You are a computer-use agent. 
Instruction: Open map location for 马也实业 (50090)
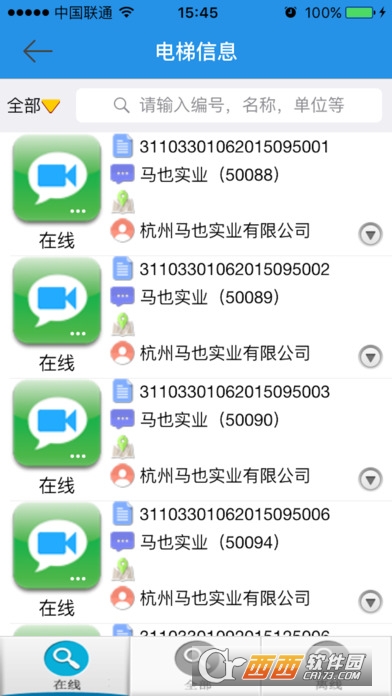tap(123, 447)
